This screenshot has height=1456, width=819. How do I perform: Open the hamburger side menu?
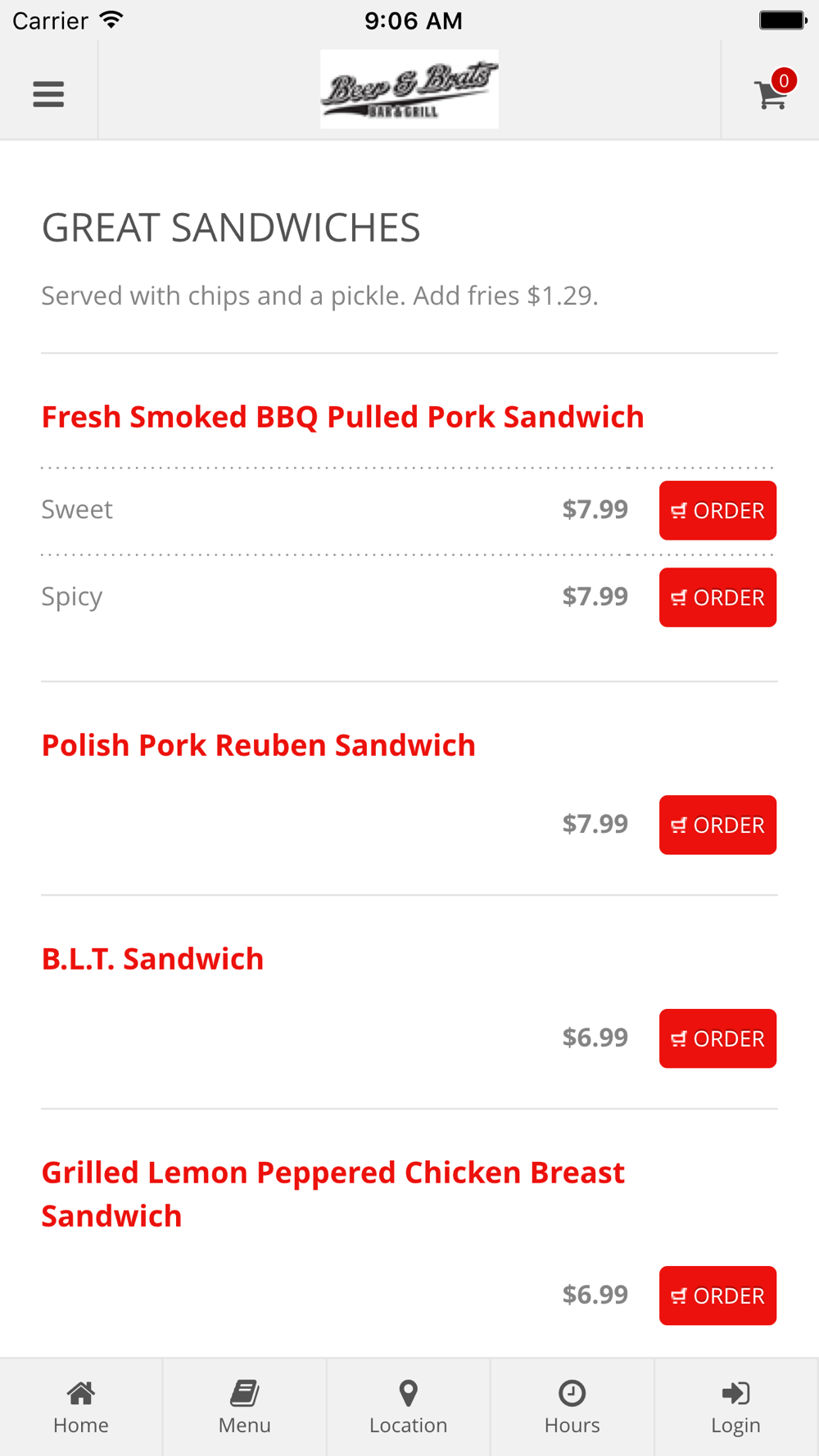[x=48, y=94]
